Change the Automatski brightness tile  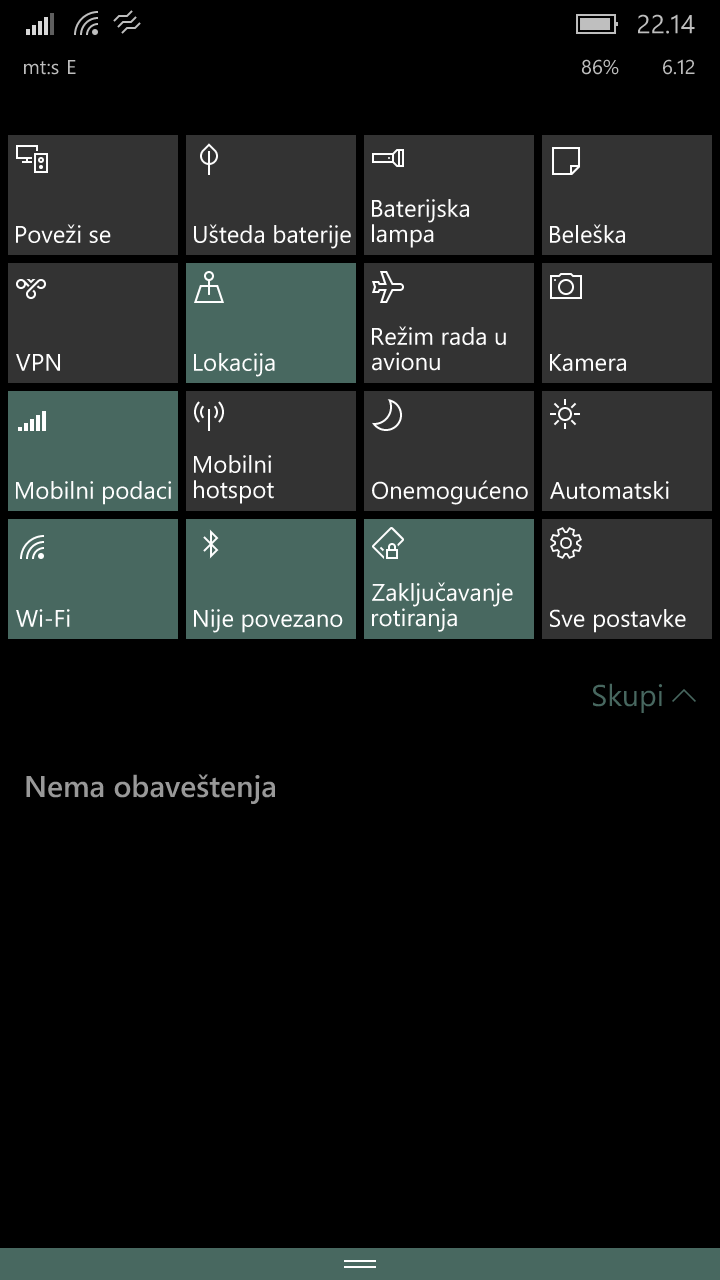[x=627, y=451]
